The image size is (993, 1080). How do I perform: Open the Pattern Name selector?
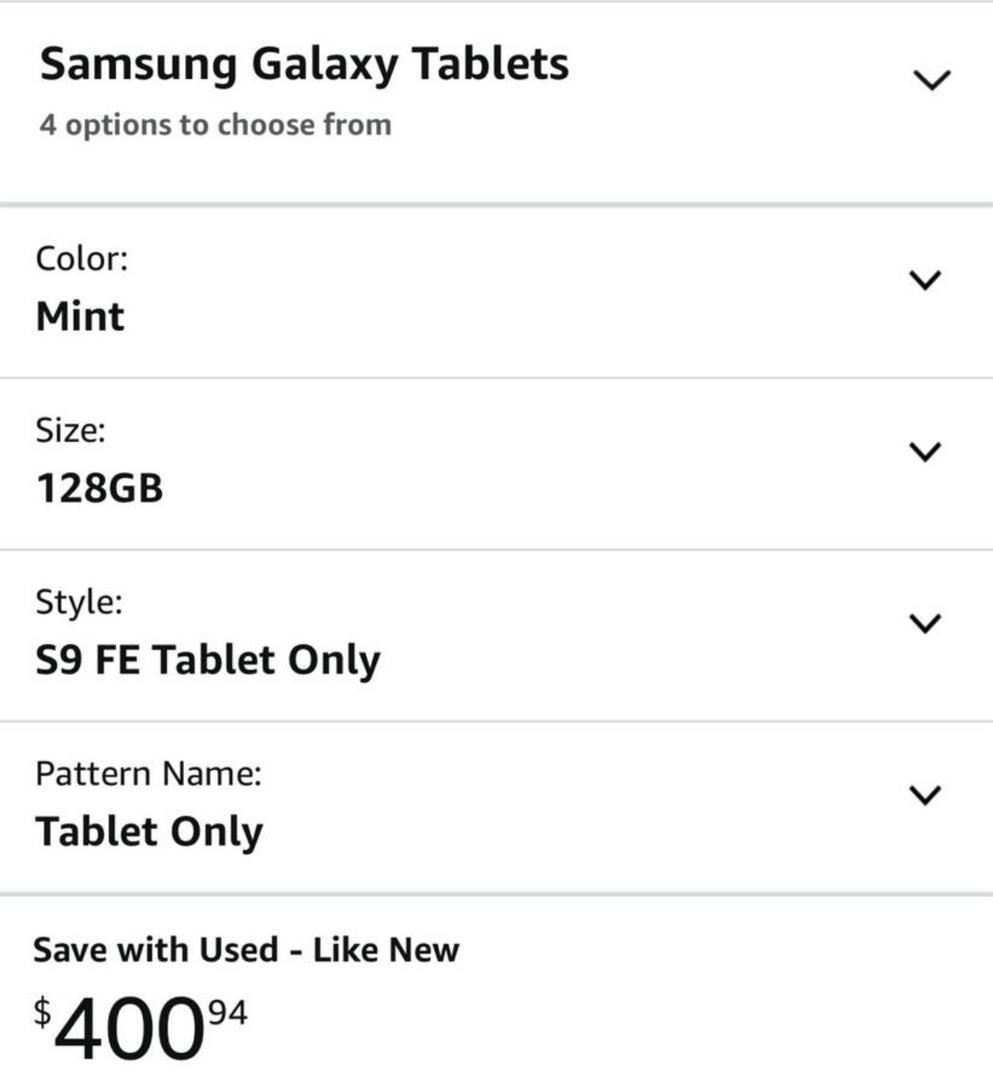coord(926,795)
